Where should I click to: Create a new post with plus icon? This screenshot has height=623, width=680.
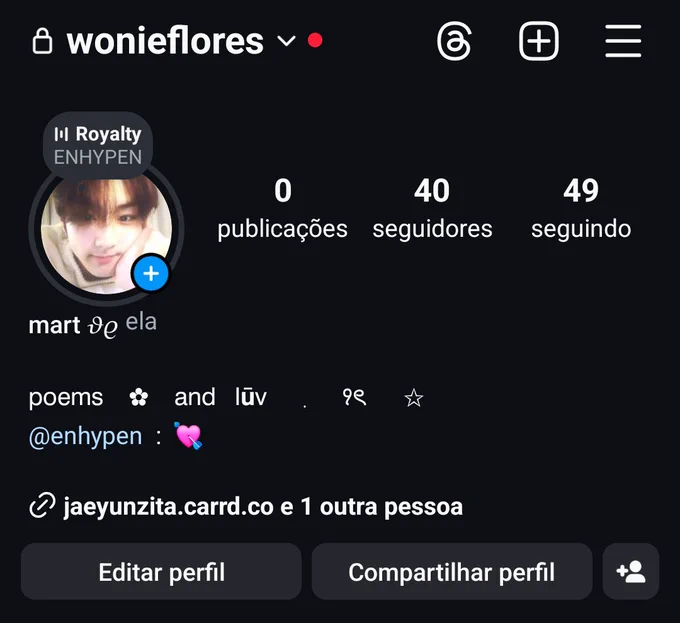click(539, 41)
